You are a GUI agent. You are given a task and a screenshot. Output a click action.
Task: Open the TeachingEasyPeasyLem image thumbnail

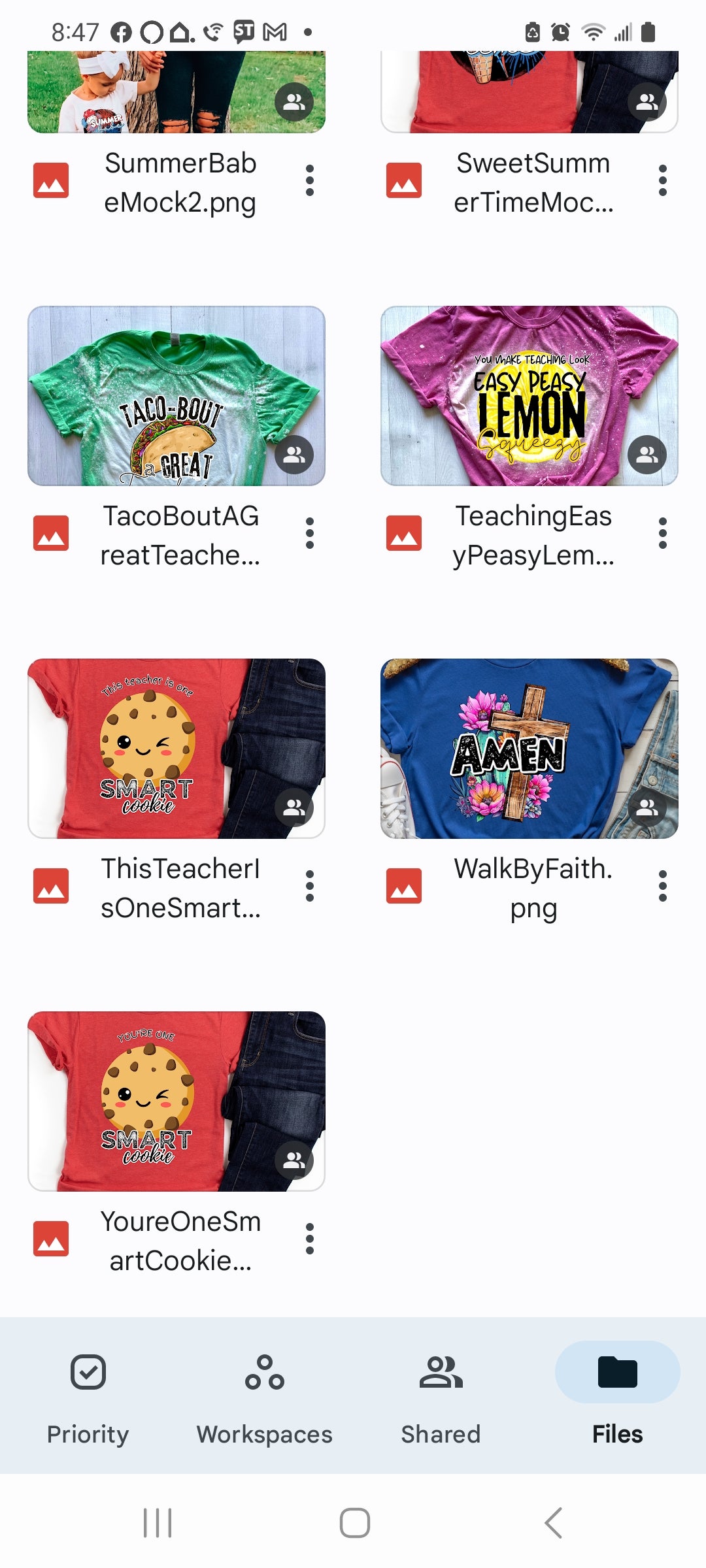click(529, 396)
